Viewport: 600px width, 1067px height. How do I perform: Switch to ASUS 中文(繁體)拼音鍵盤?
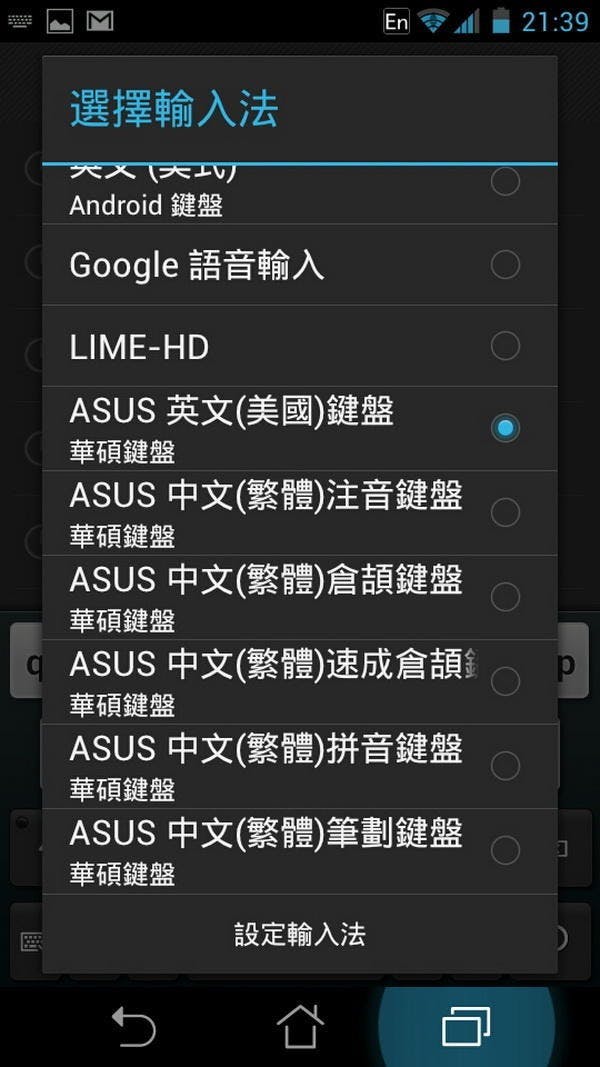click(x=298, y=766)
